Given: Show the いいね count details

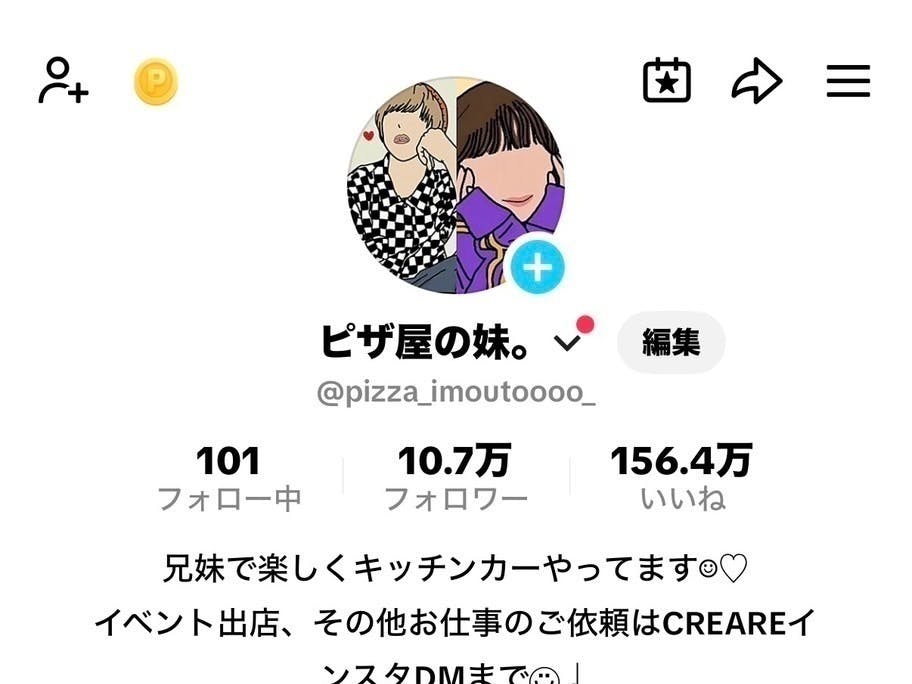Looking at the screenshot, I should (681, 478).
